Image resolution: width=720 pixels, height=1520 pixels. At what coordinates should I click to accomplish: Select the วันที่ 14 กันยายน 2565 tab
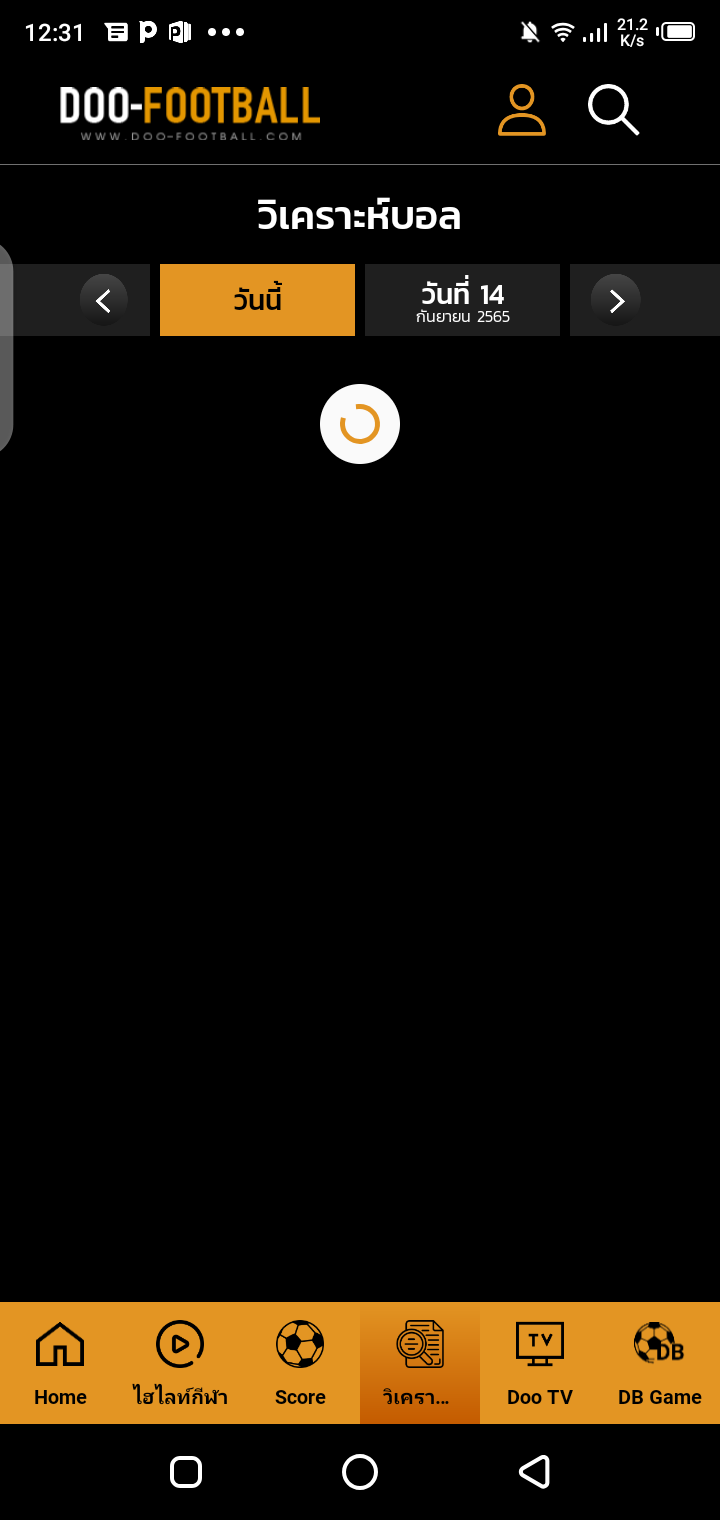coord(462,300)
